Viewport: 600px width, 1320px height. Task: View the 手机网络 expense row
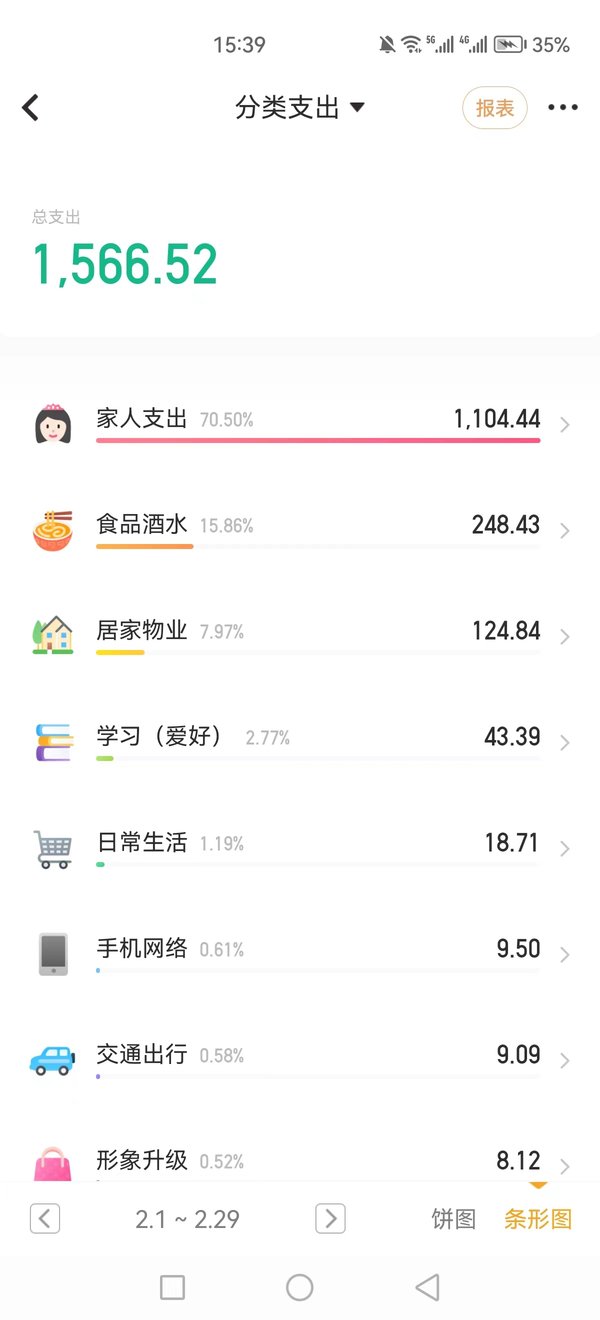(300, 954)
